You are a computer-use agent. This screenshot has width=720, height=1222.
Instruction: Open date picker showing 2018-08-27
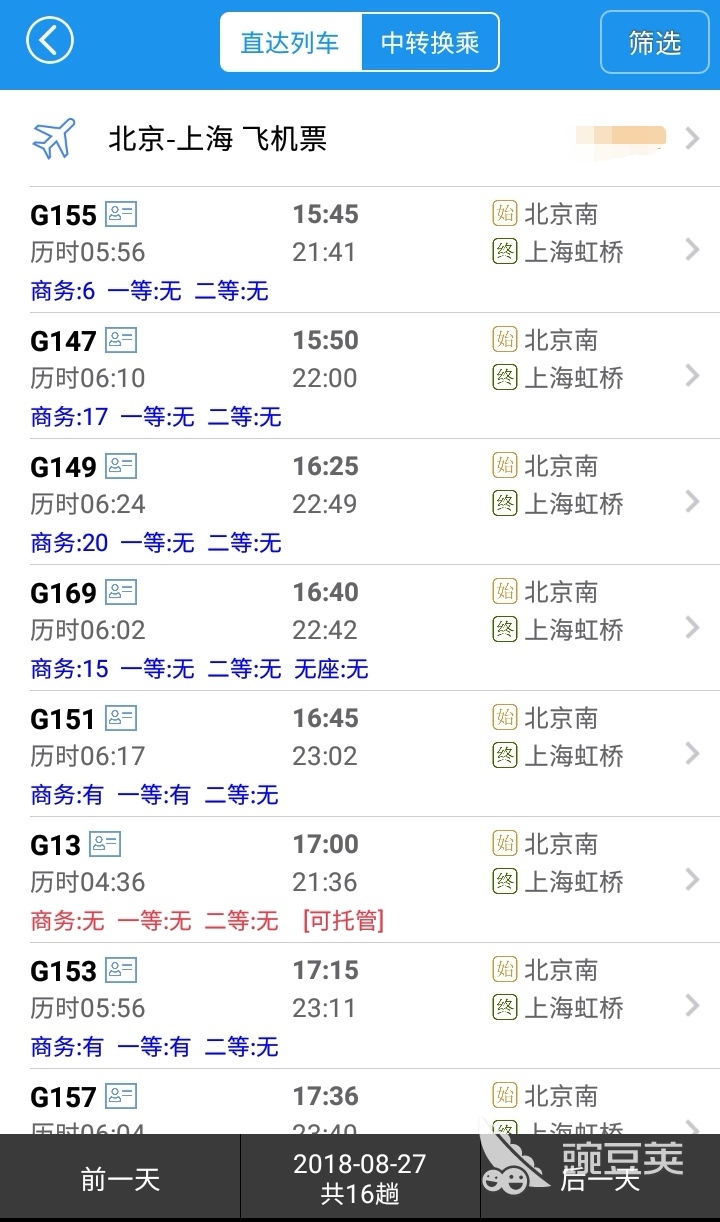click(x=360, y=1178)
